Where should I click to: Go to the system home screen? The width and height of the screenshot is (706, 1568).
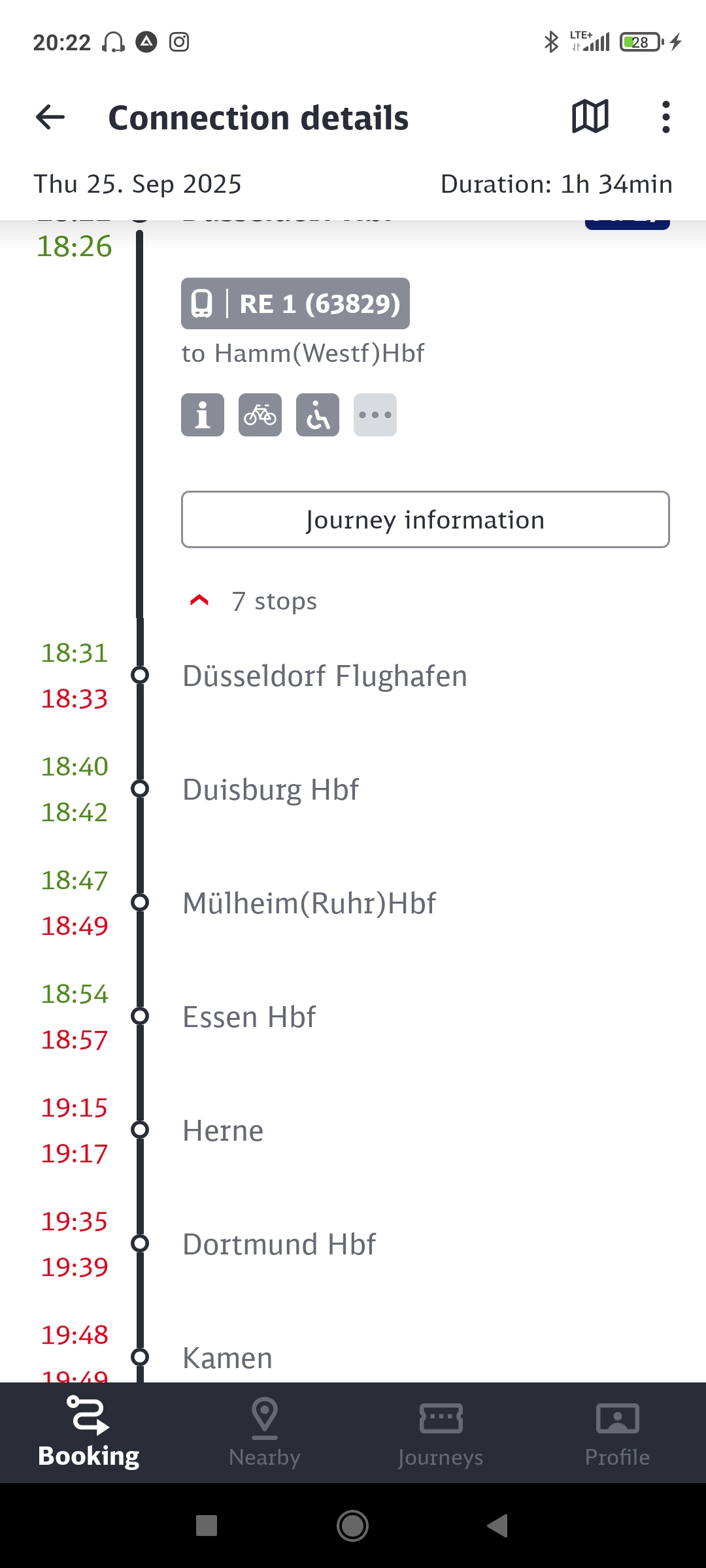pyautogui.click(x=353, y=1526)
